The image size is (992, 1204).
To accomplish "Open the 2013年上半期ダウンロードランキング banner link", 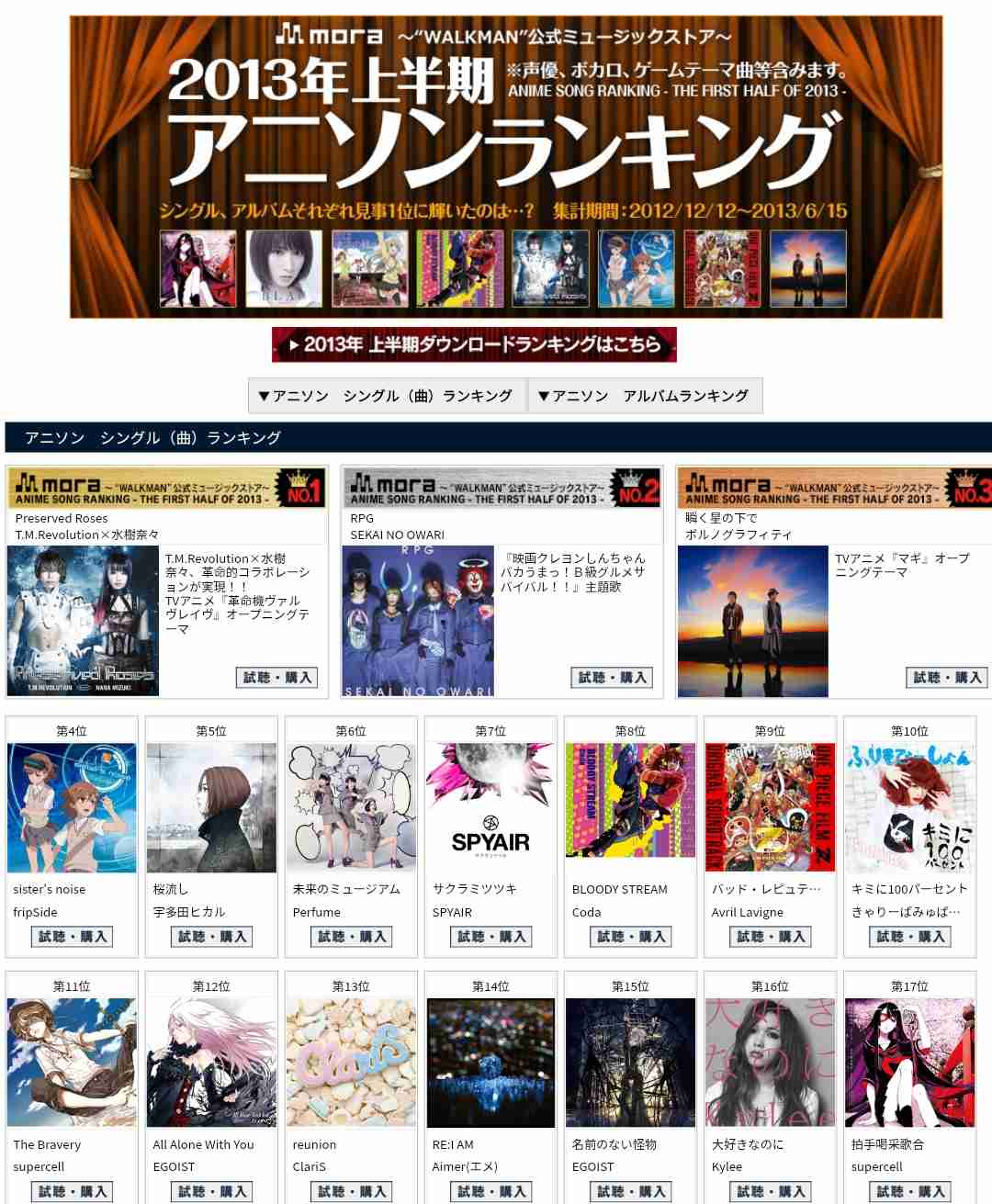I will 474,344.
